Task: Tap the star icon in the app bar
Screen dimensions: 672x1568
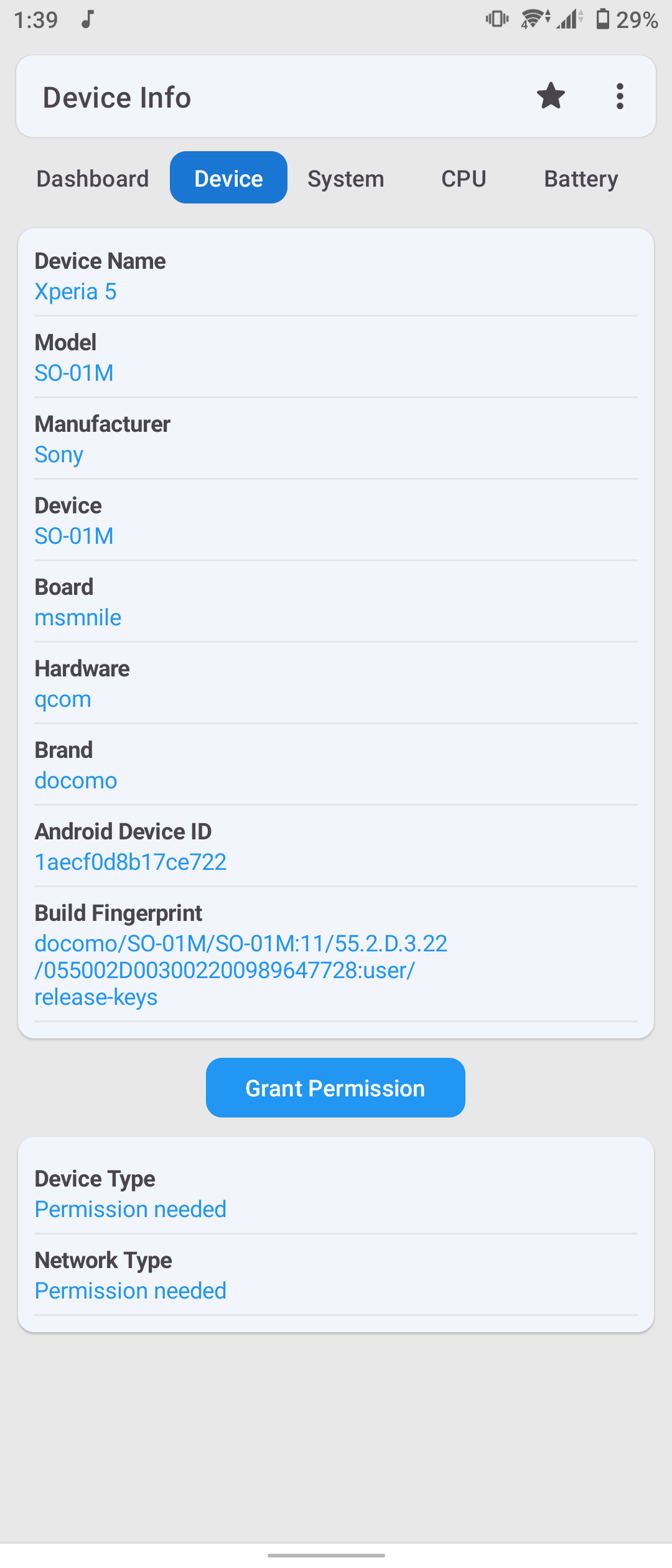Action: click(x=551, y=96)
